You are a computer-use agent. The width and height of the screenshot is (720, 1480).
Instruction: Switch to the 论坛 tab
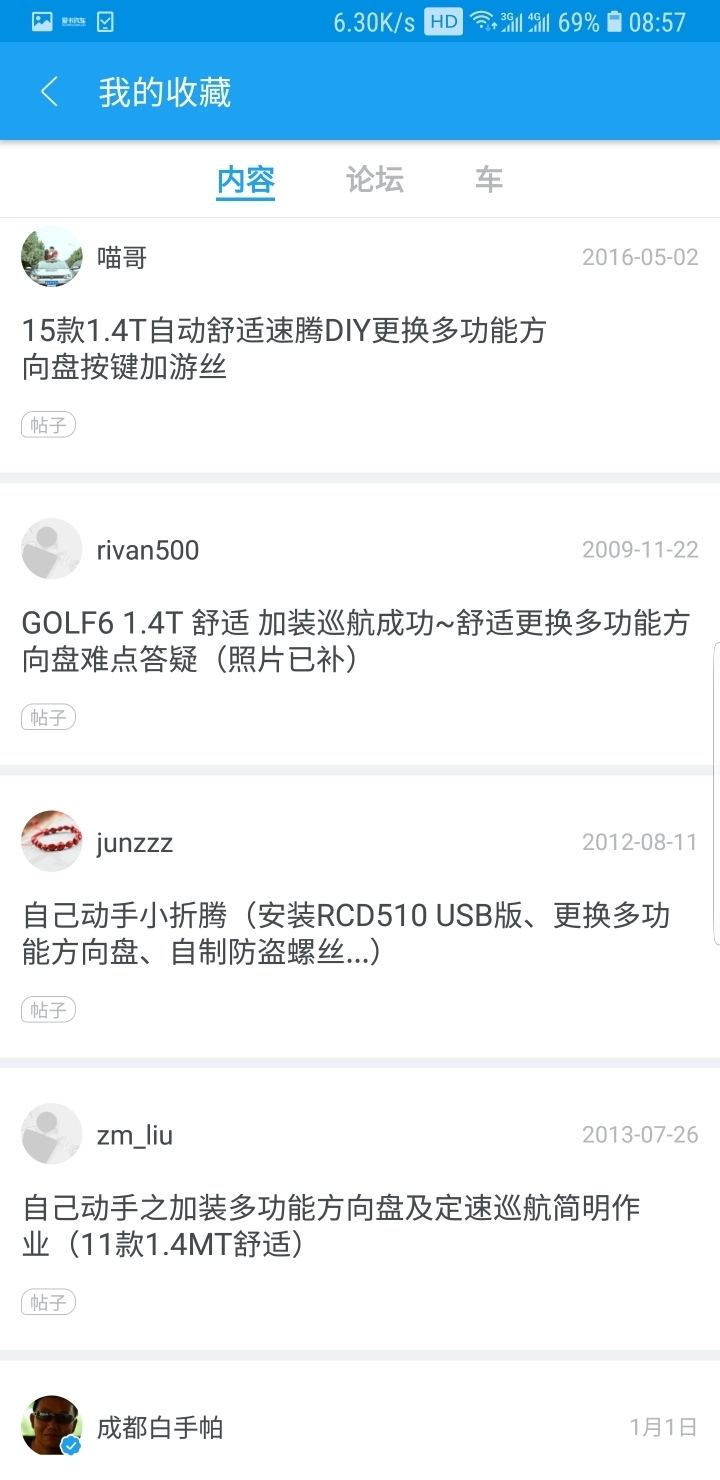click(375, 180)
